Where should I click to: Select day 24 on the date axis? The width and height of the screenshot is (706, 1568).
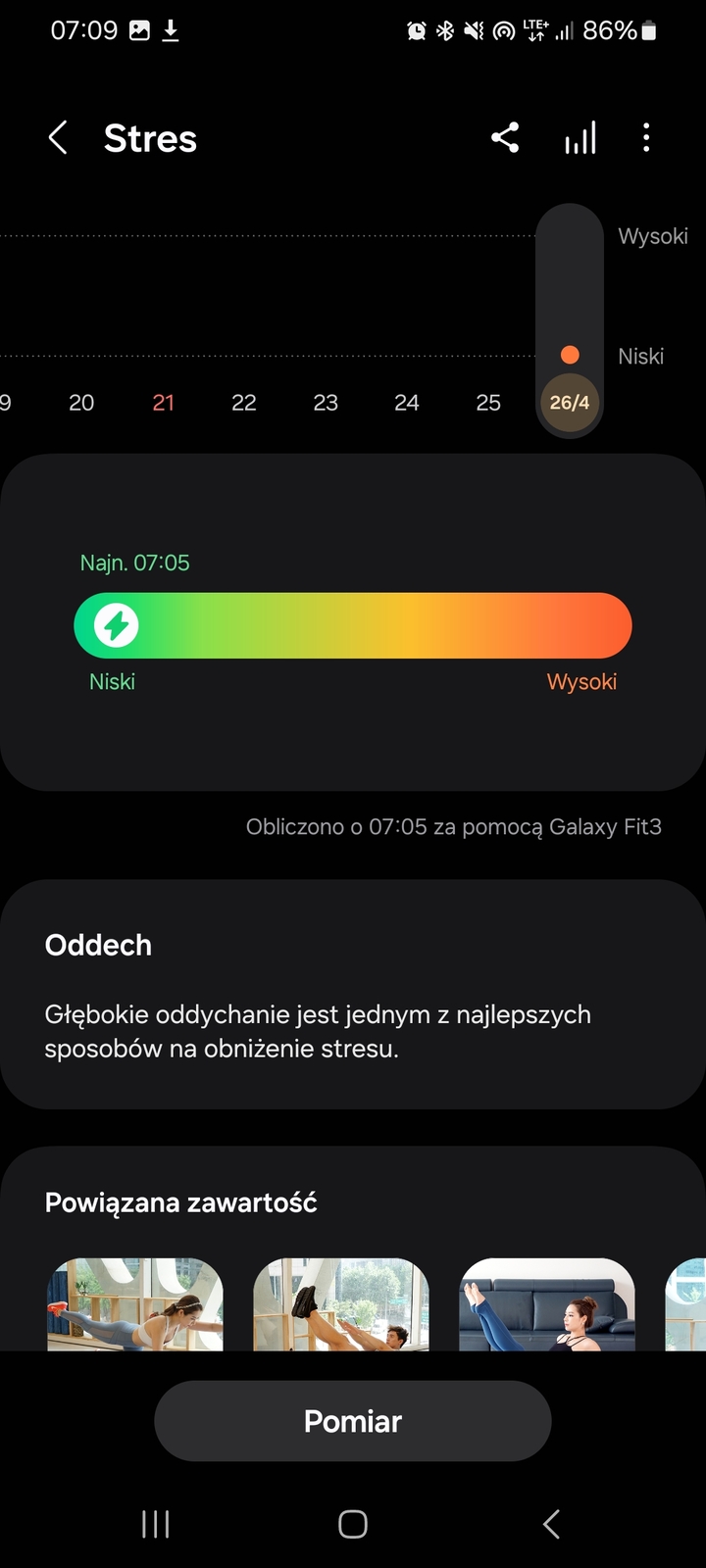[x=407, y=403]
